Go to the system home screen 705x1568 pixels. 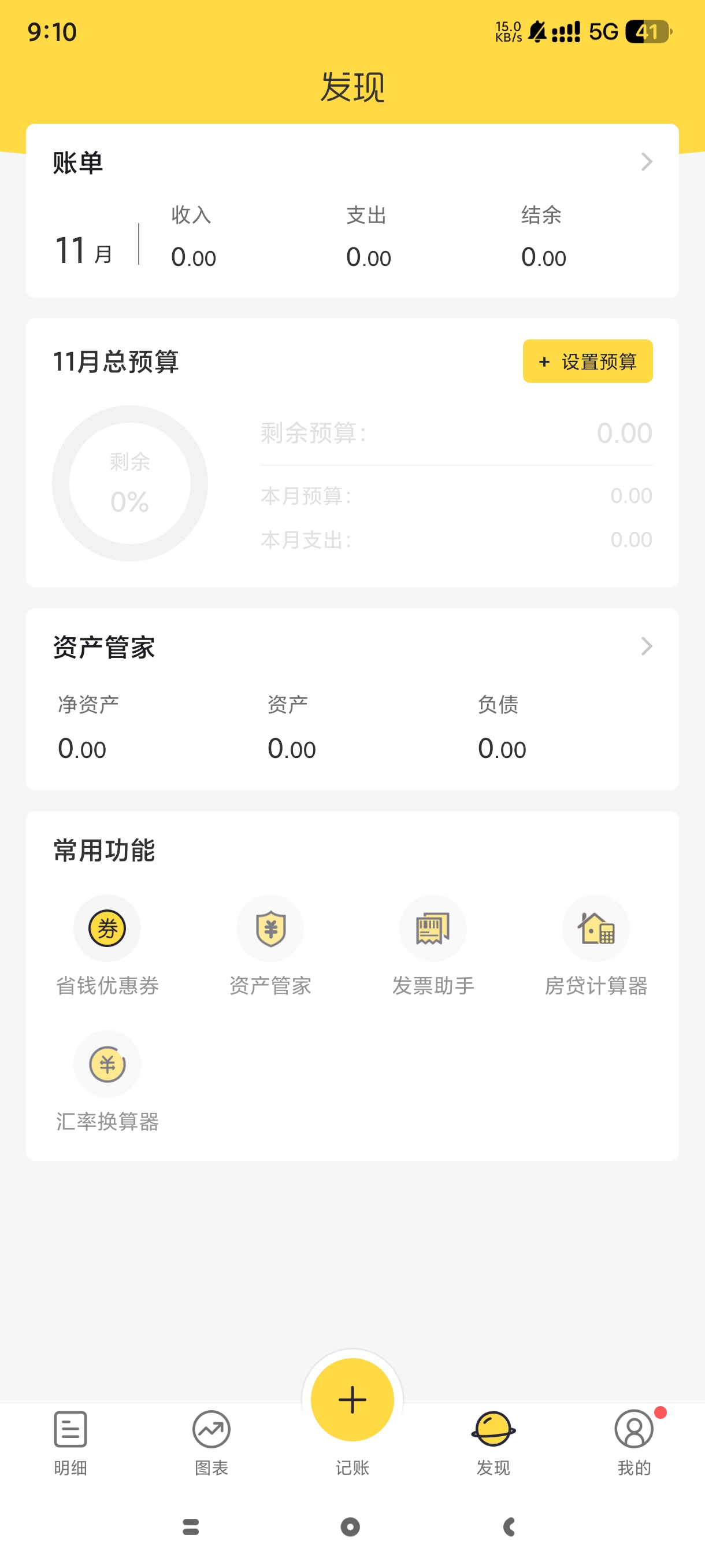point(350,1526)
